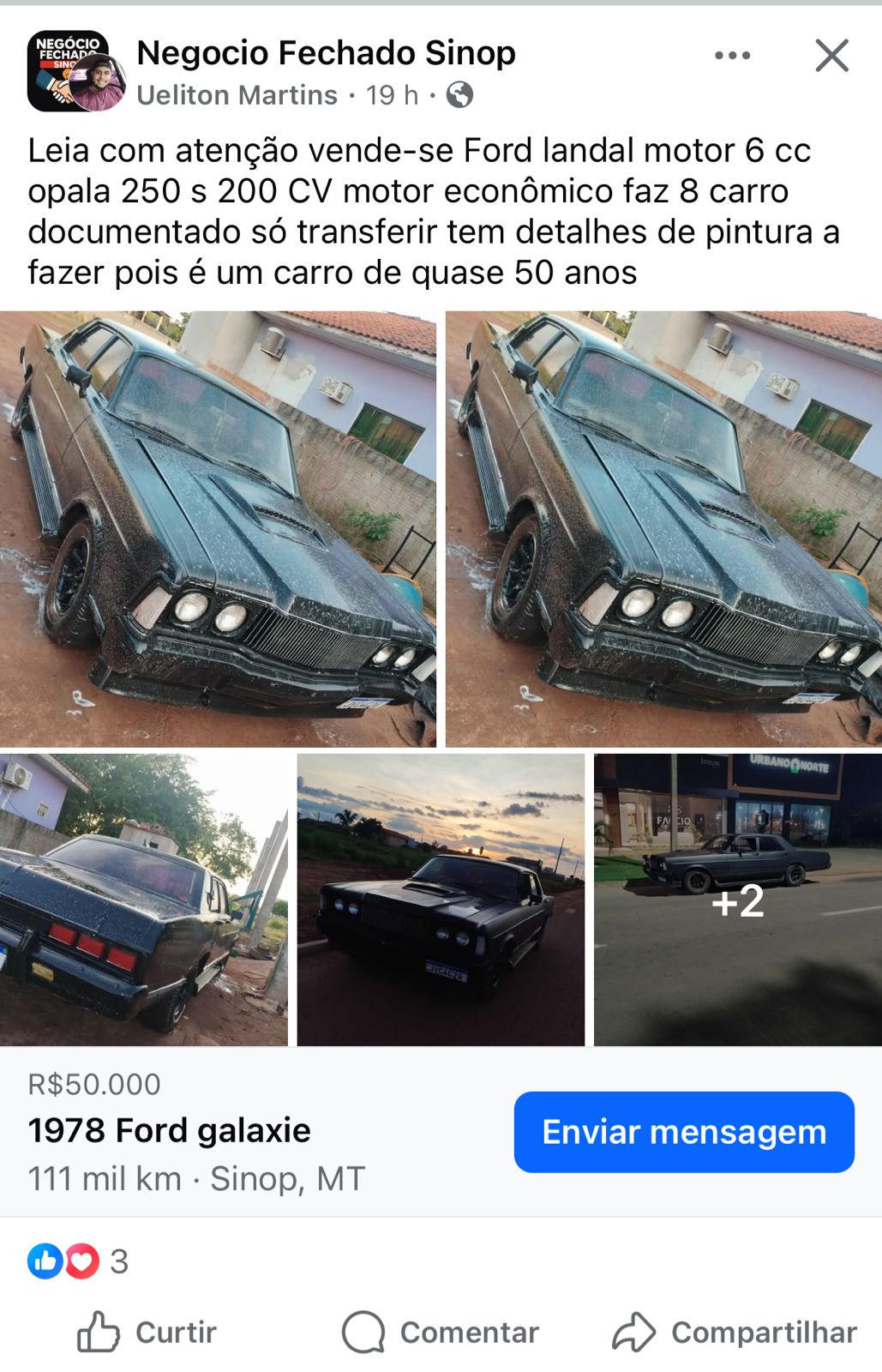
Task: Tap Enviar mensagem to contact seller
Action: [683, 1132]
